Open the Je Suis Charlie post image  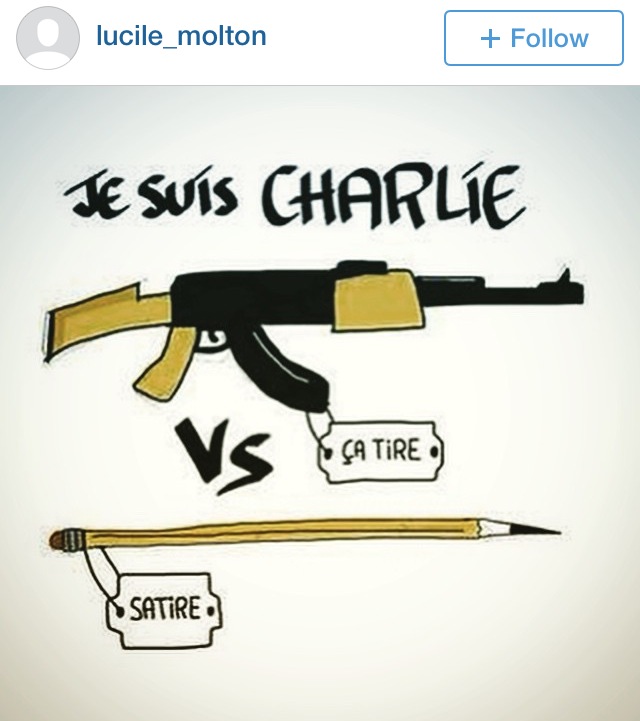click(x=320, y=400)
